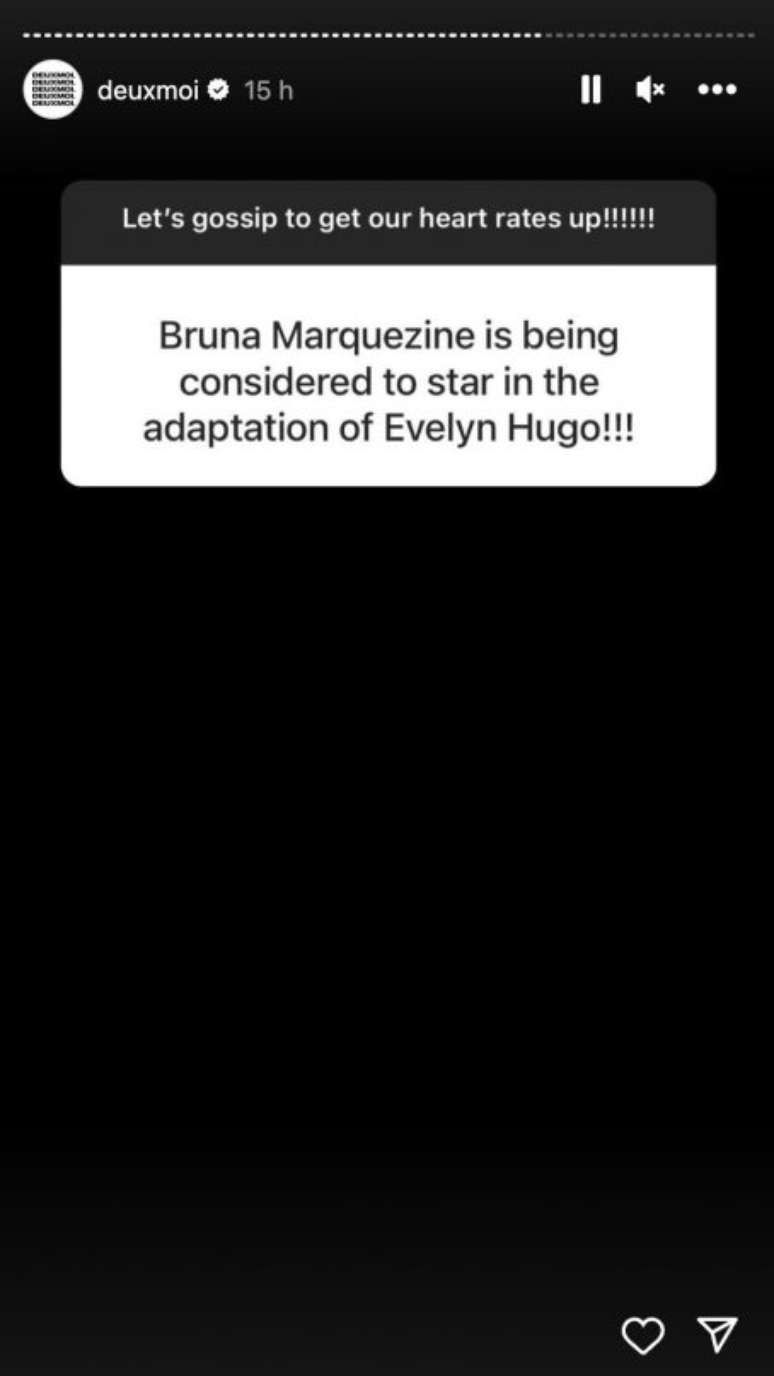Viewport: 774px width, 1376px height.
Task: Share the story via paper plane
Action: coord(717,1334)
